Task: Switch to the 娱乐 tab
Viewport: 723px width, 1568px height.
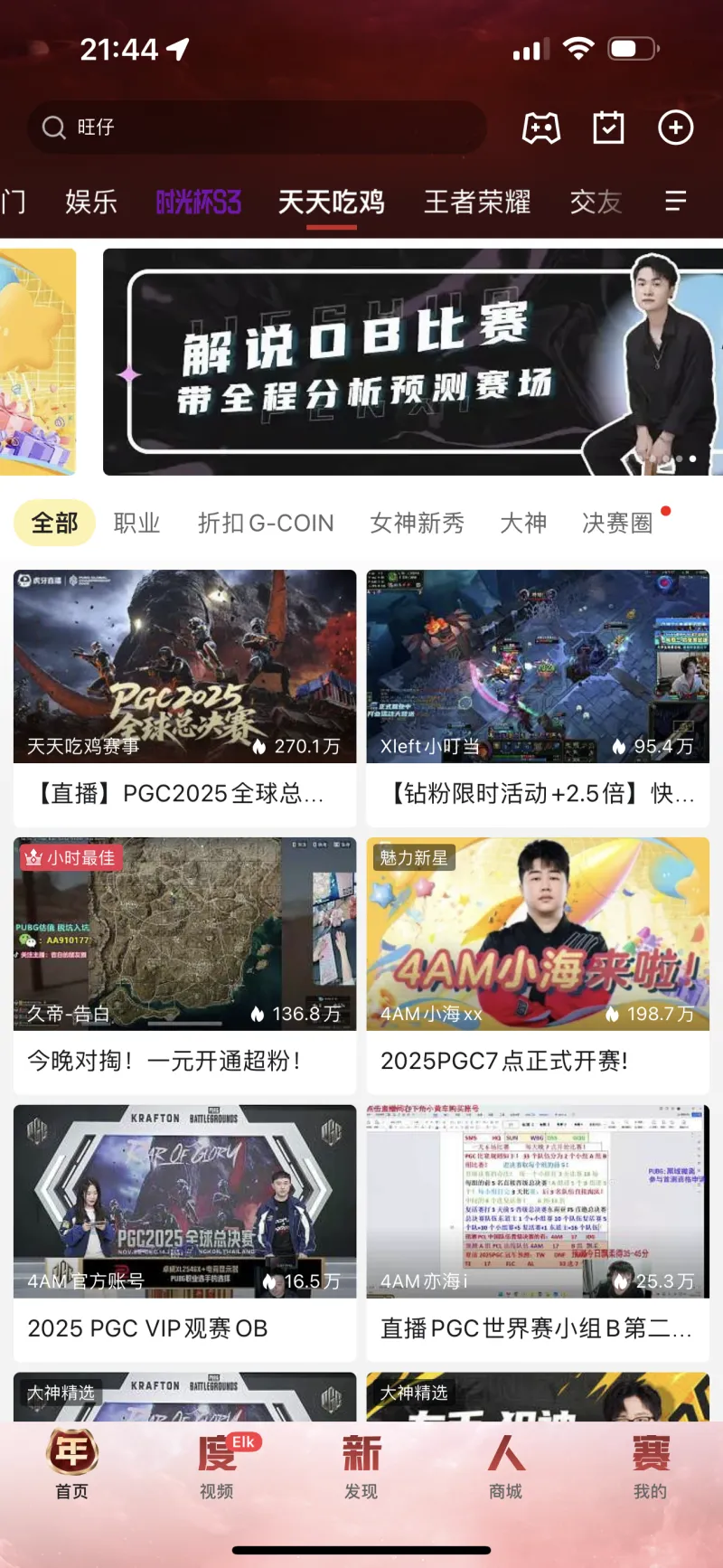Action: 90,202
